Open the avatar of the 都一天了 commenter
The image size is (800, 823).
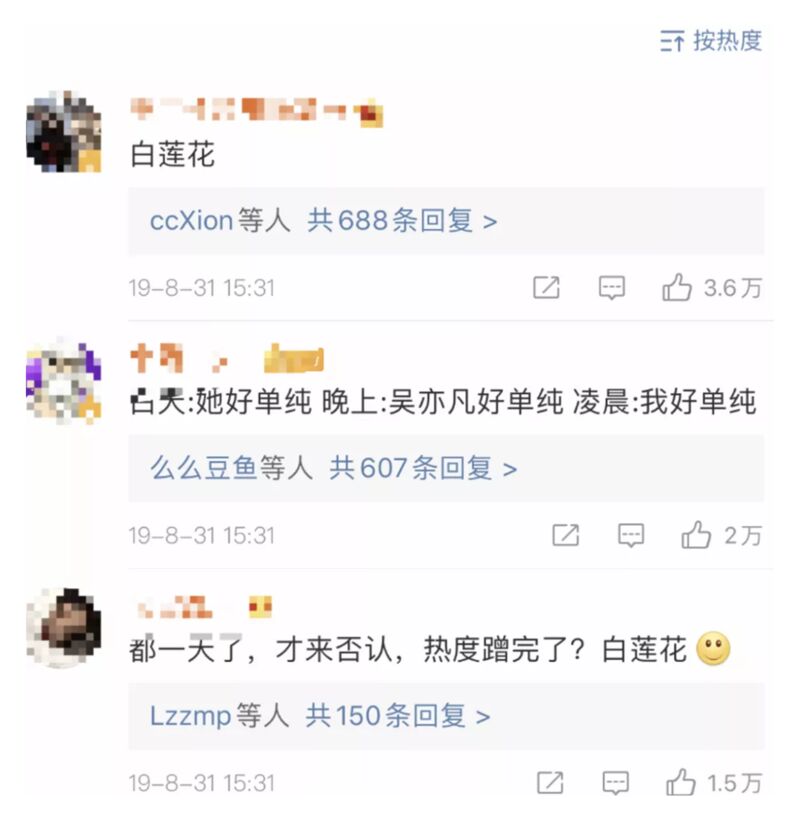(x=63, y=627)
